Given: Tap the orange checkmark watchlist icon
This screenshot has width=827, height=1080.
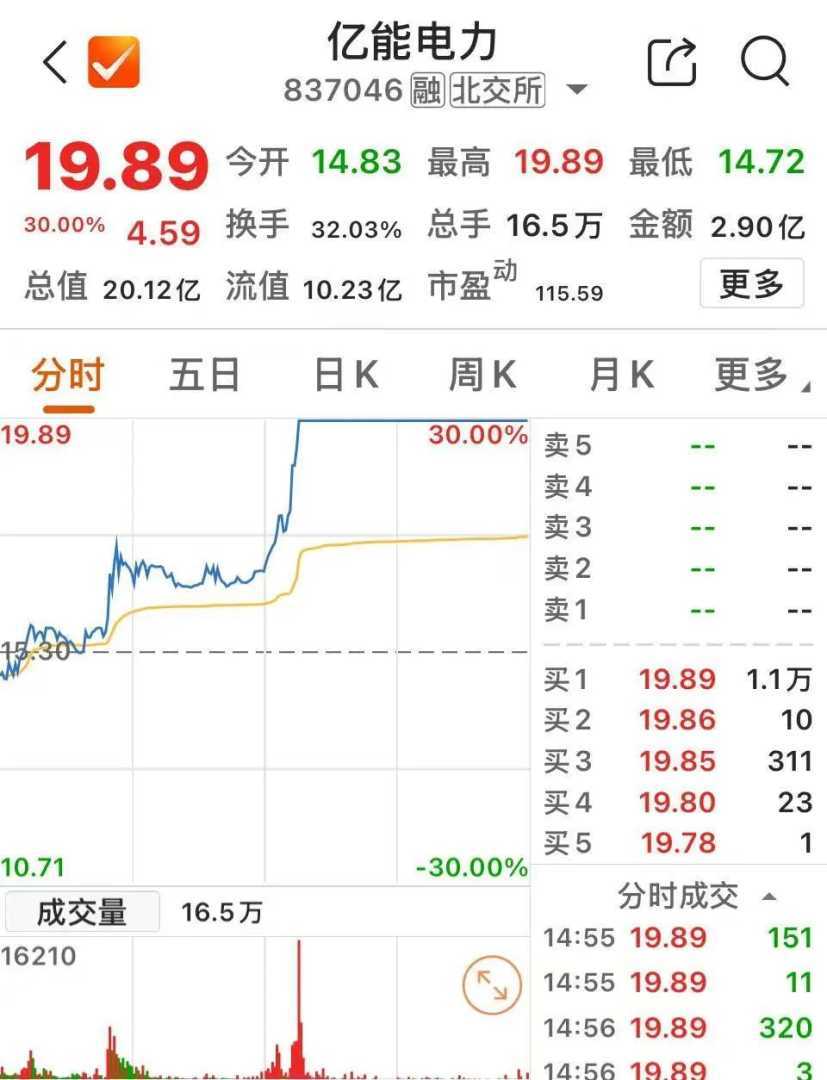Looking at the screenshot, I should pyautogui.click(x=114, y=62).
